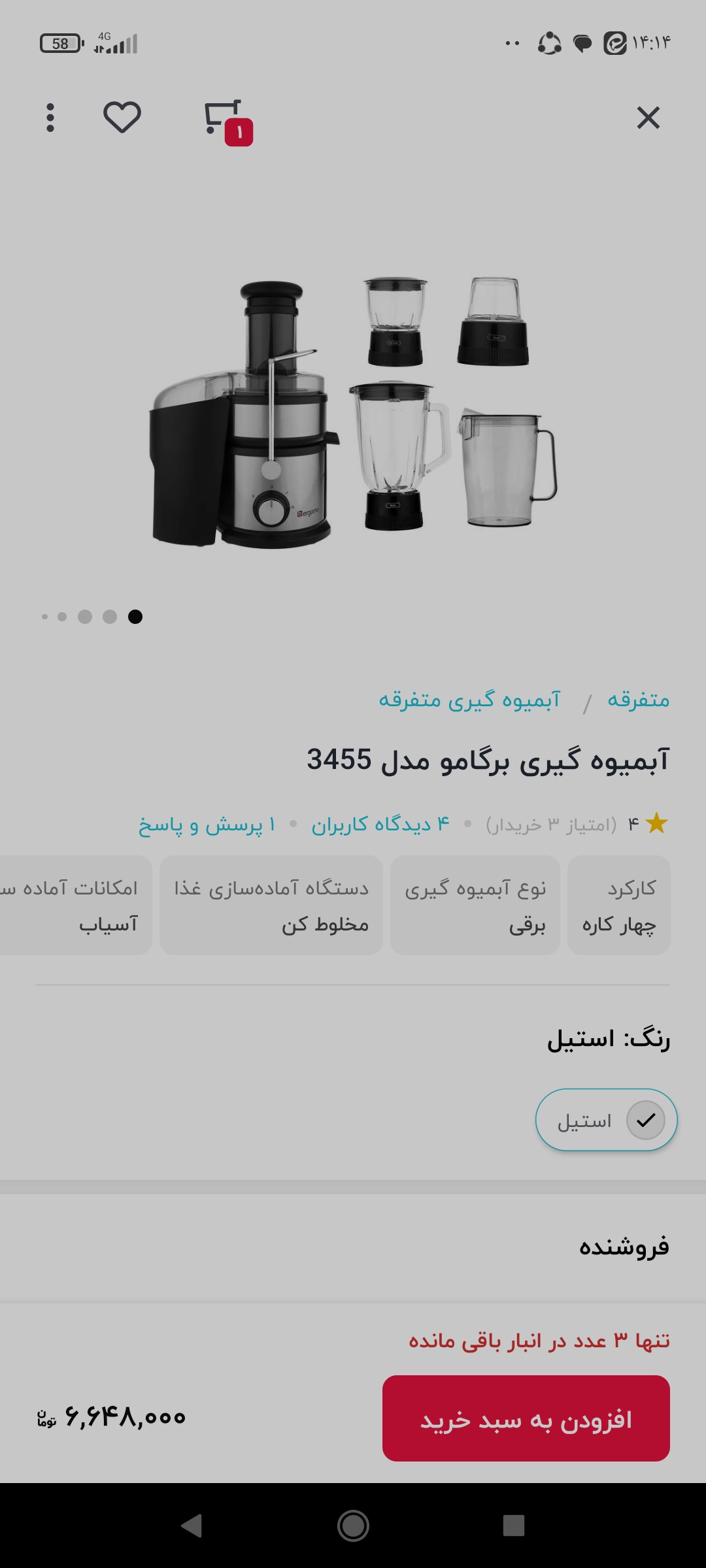This screenshot has height=1568, width=706.
Task: Go back with the system back button
Action: [191, 1526]
